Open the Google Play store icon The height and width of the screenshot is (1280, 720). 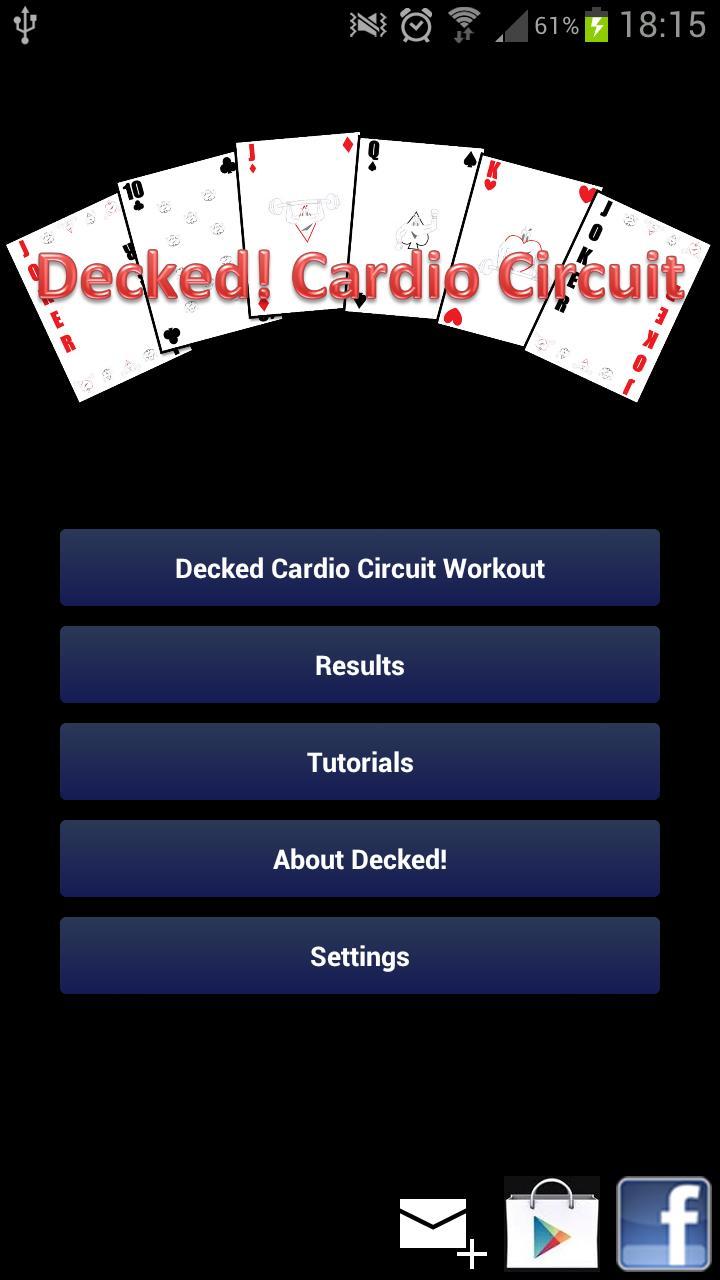coord(552,1226)
